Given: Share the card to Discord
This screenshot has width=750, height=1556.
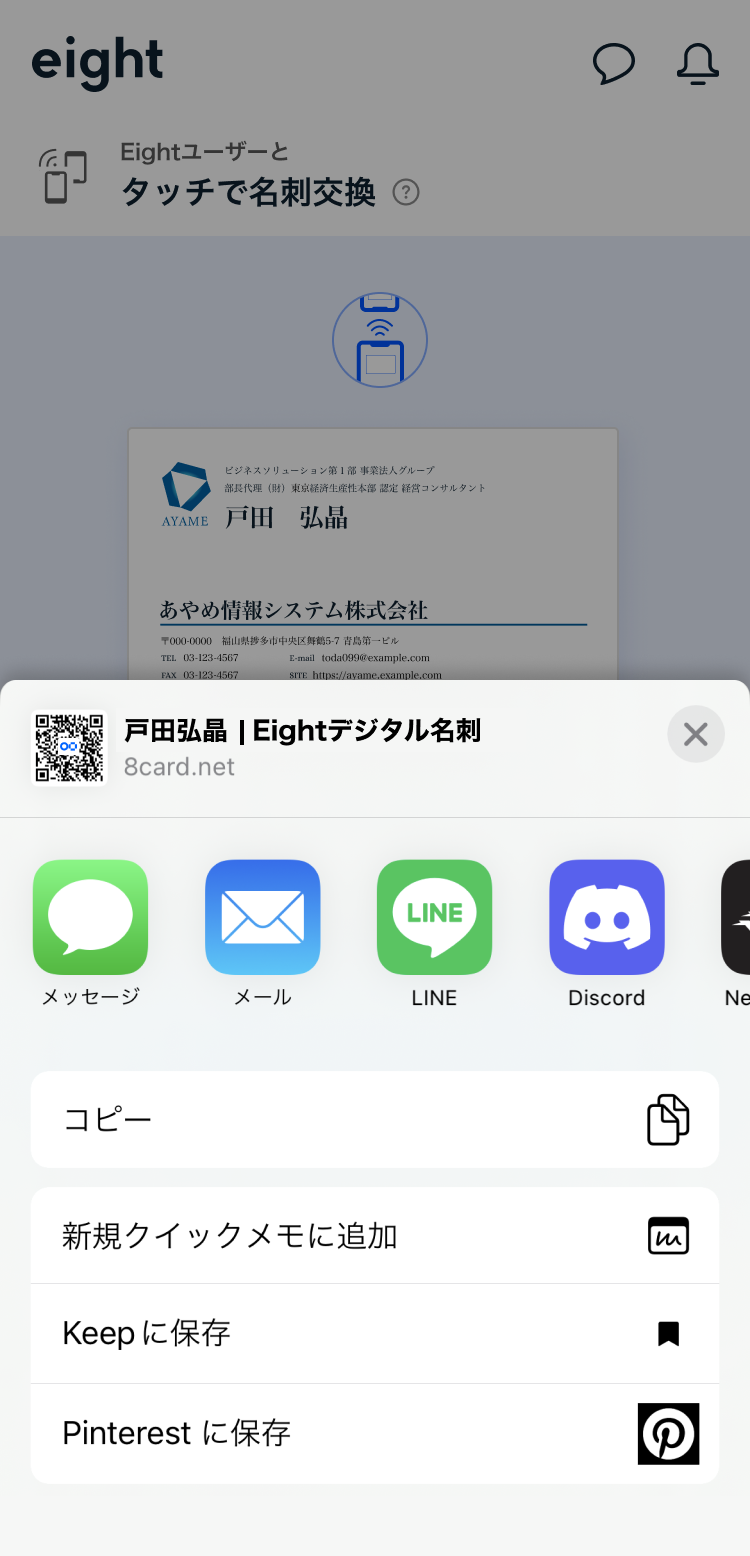Looking at the screenshot, I should [606, 917].
